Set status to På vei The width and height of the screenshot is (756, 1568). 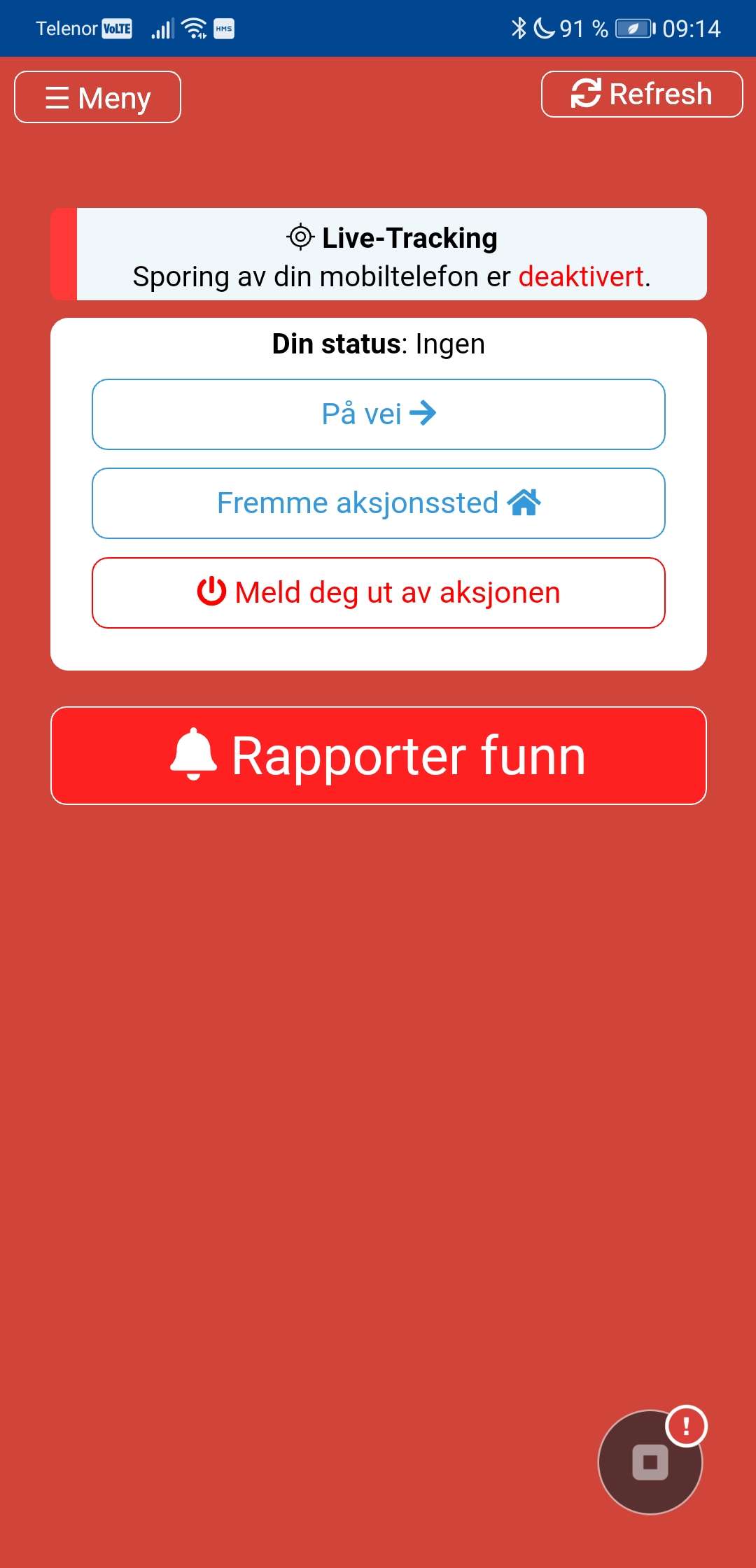pos(378,414)
